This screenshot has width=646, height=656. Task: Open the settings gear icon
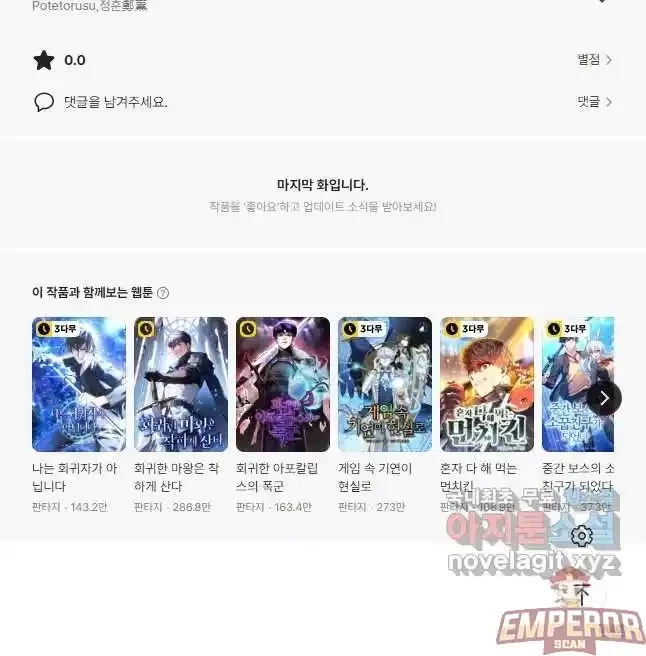coord(581,536)
